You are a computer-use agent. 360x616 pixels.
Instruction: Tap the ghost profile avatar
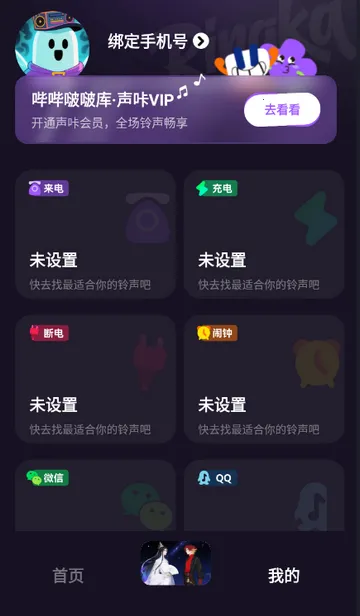click(x=52, y=44)
